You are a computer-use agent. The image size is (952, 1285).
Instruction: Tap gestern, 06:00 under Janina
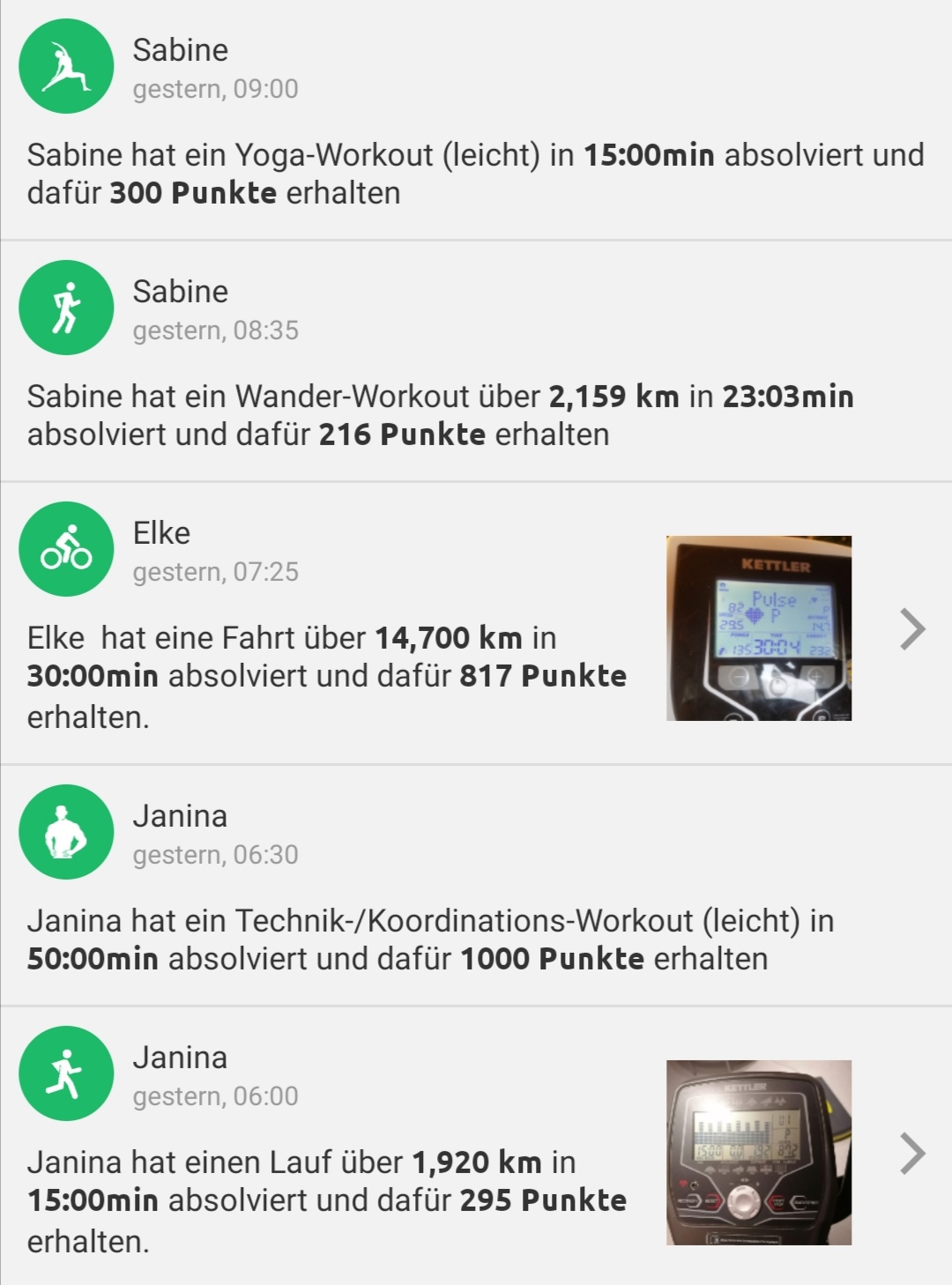216,1096
